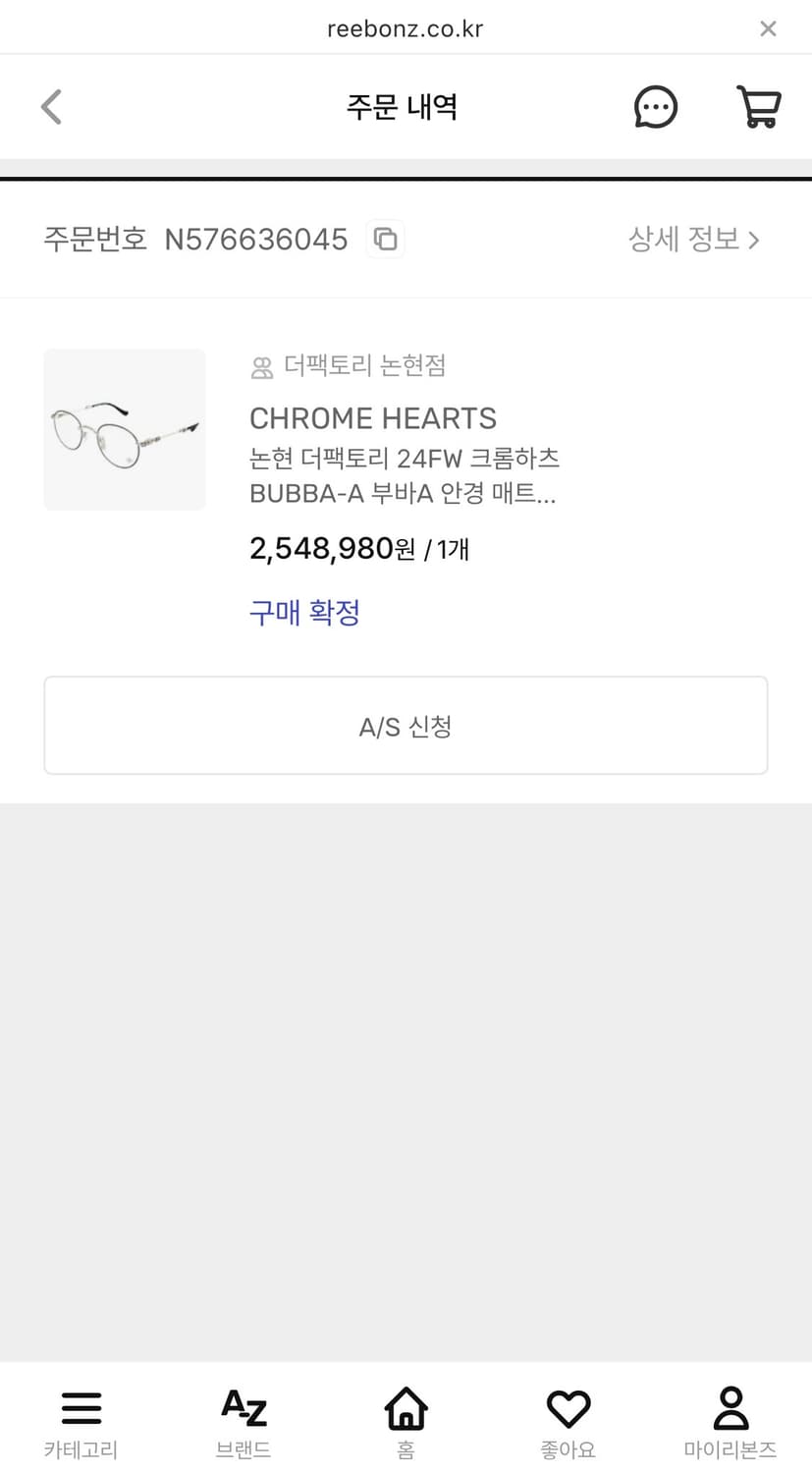This screenshot has width=812, height=1473.
Task: Select the 마이리본즈 tab label
Action: [731, 1448]
